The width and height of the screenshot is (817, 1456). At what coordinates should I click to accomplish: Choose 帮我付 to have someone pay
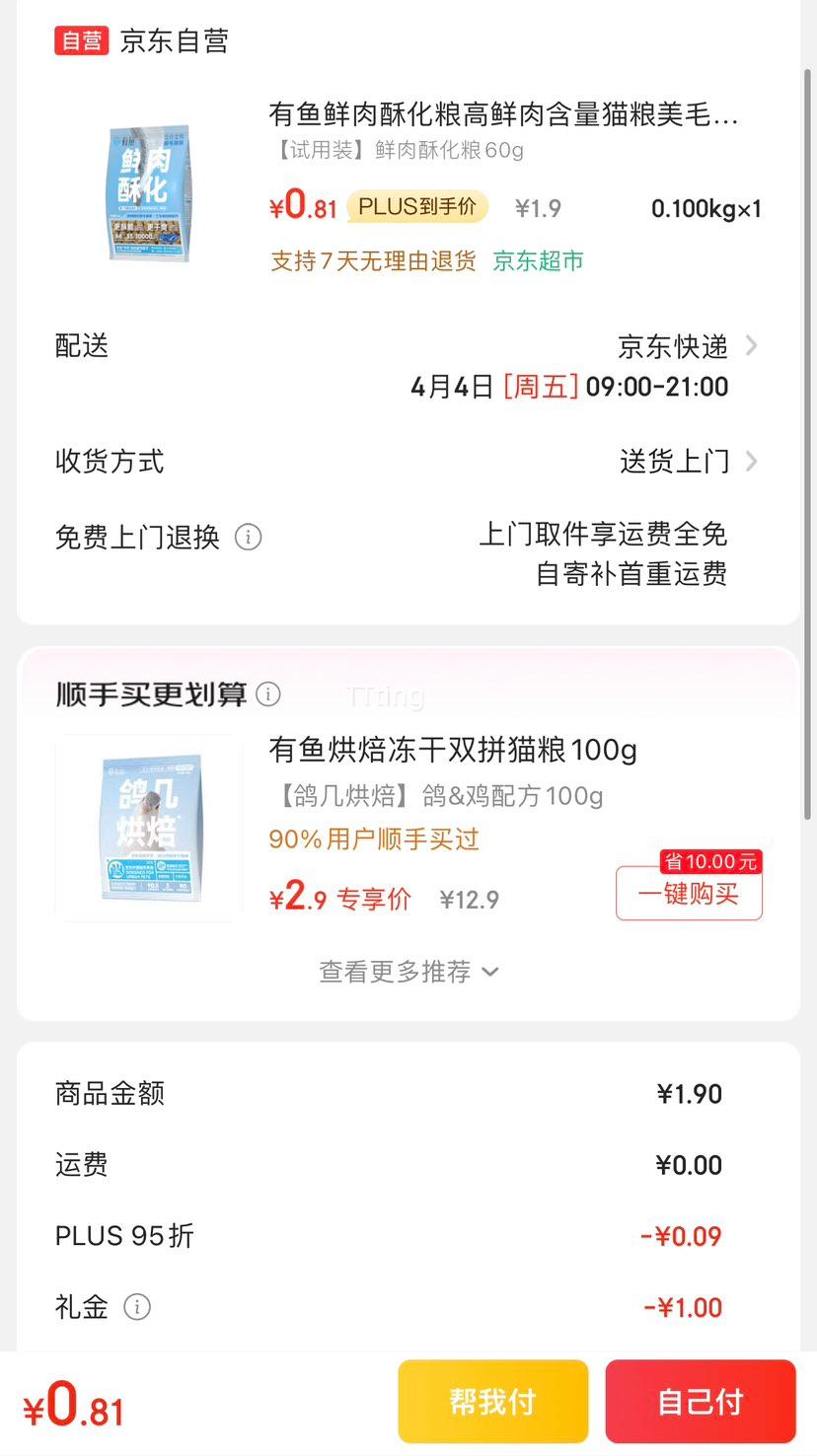[x=493, y=1401]
